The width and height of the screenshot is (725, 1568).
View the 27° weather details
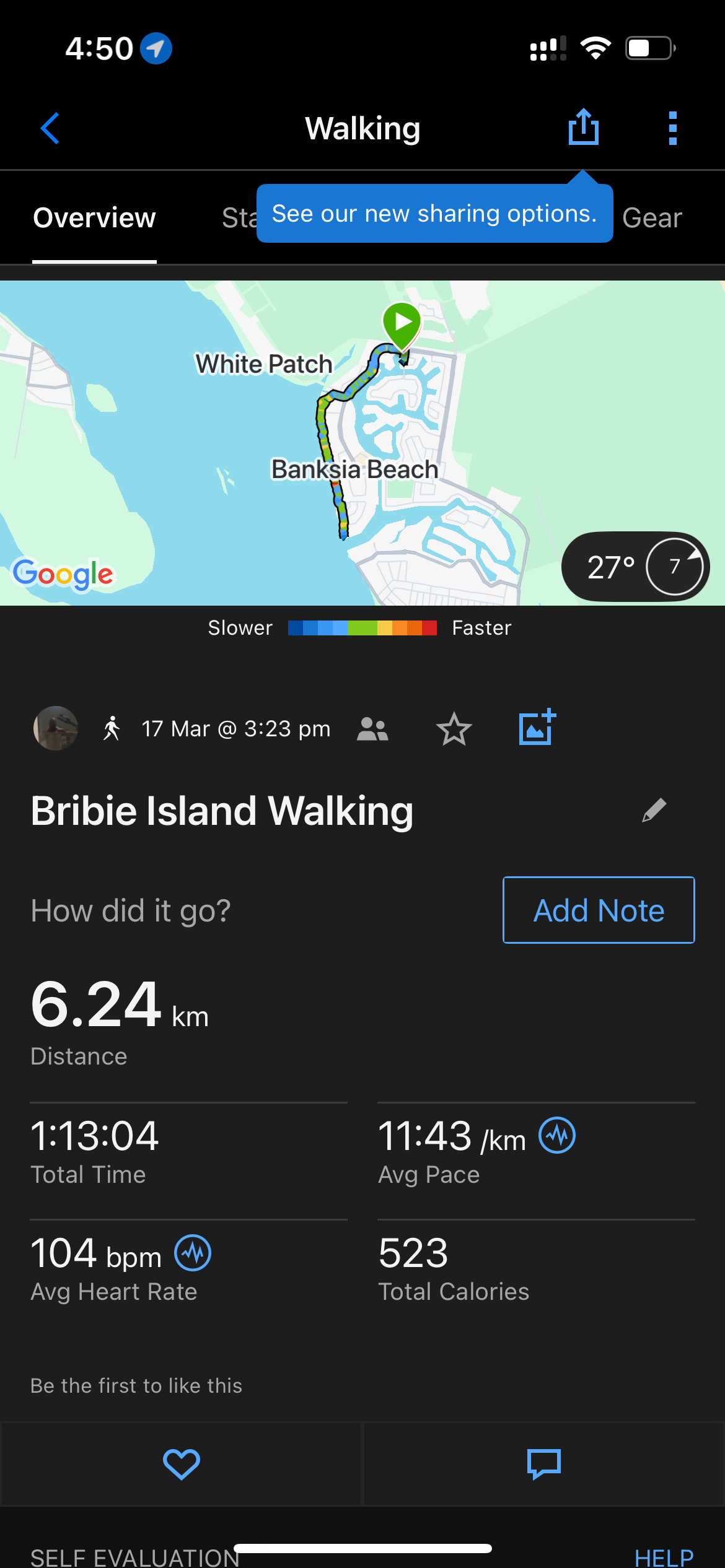(x=635, y=567)
